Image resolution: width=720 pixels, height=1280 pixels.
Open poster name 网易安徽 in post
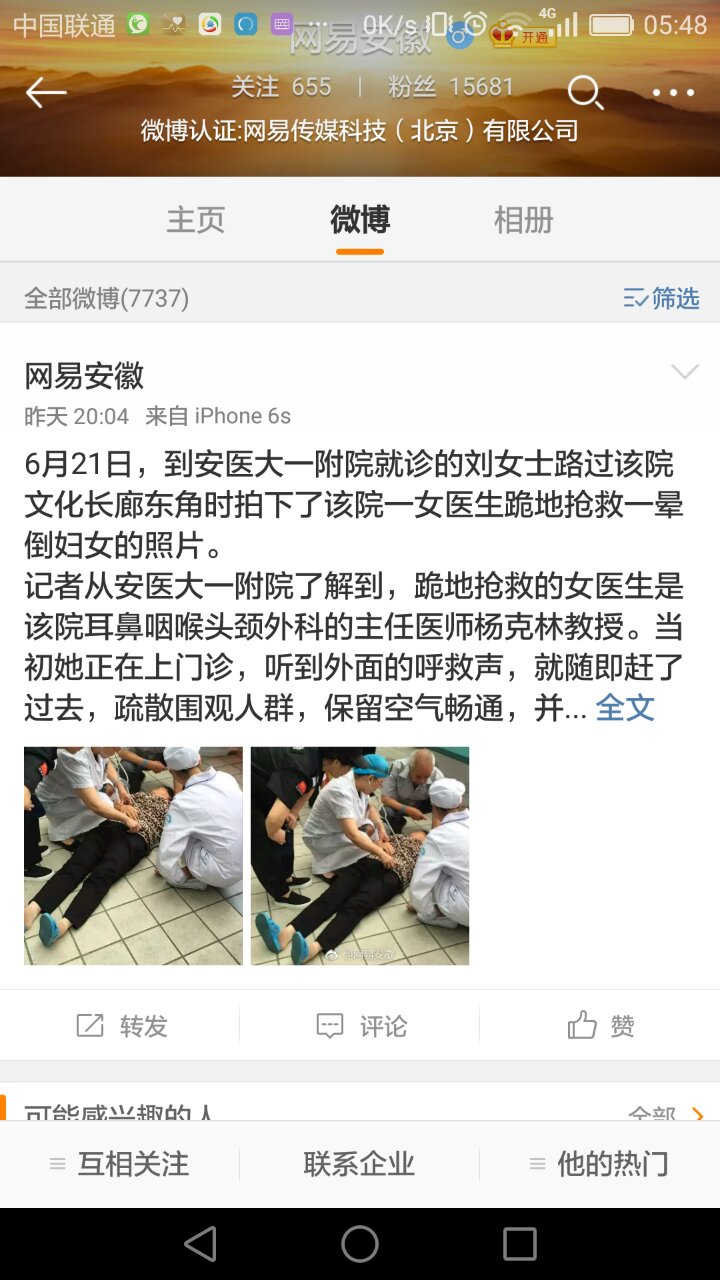84,376
